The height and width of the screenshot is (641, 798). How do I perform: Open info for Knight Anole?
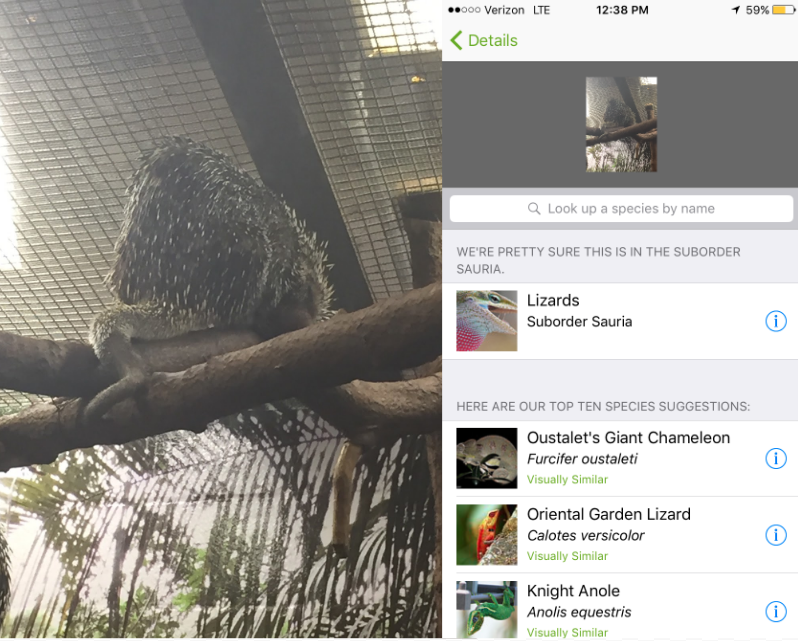tap(775, 611)
